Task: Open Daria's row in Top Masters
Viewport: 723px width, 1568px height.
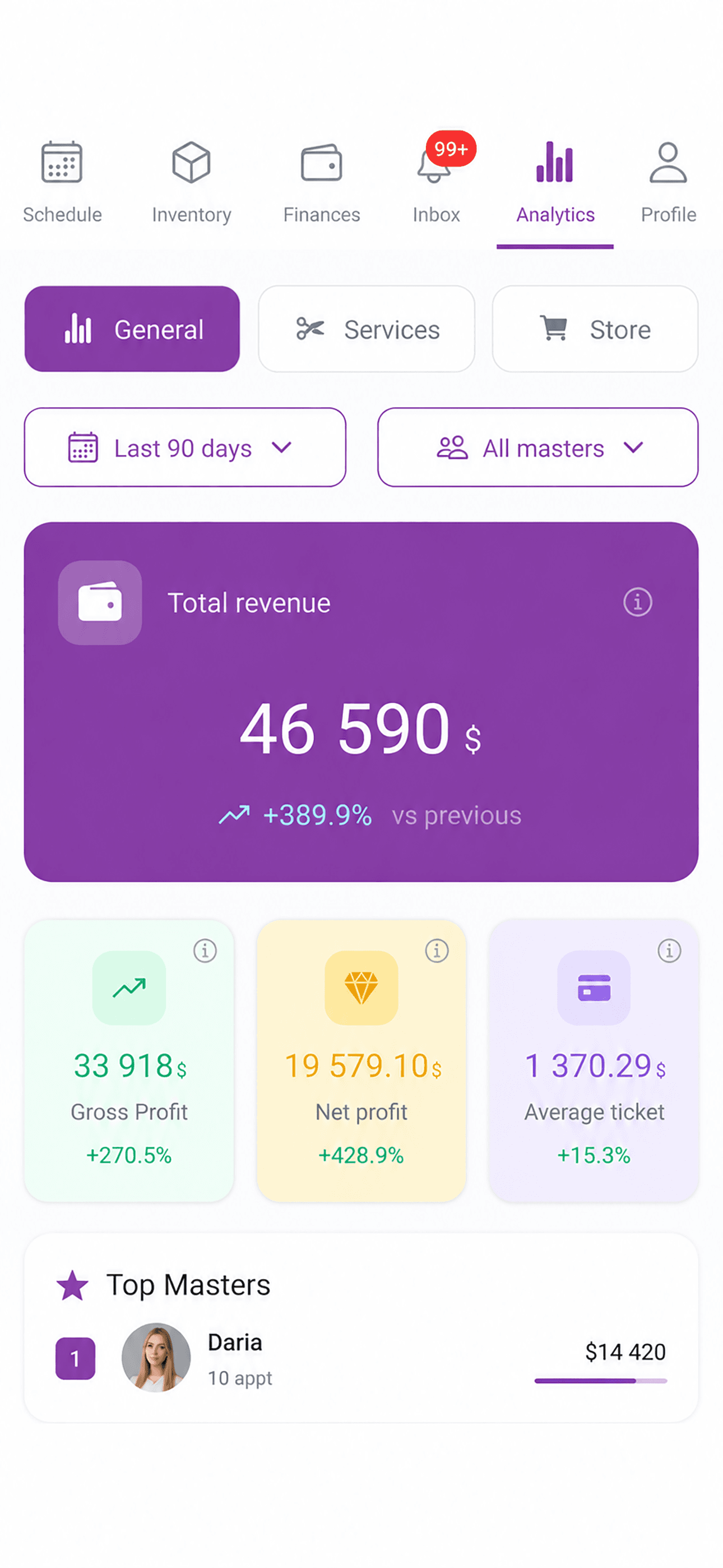Action: click(361, 1358)
